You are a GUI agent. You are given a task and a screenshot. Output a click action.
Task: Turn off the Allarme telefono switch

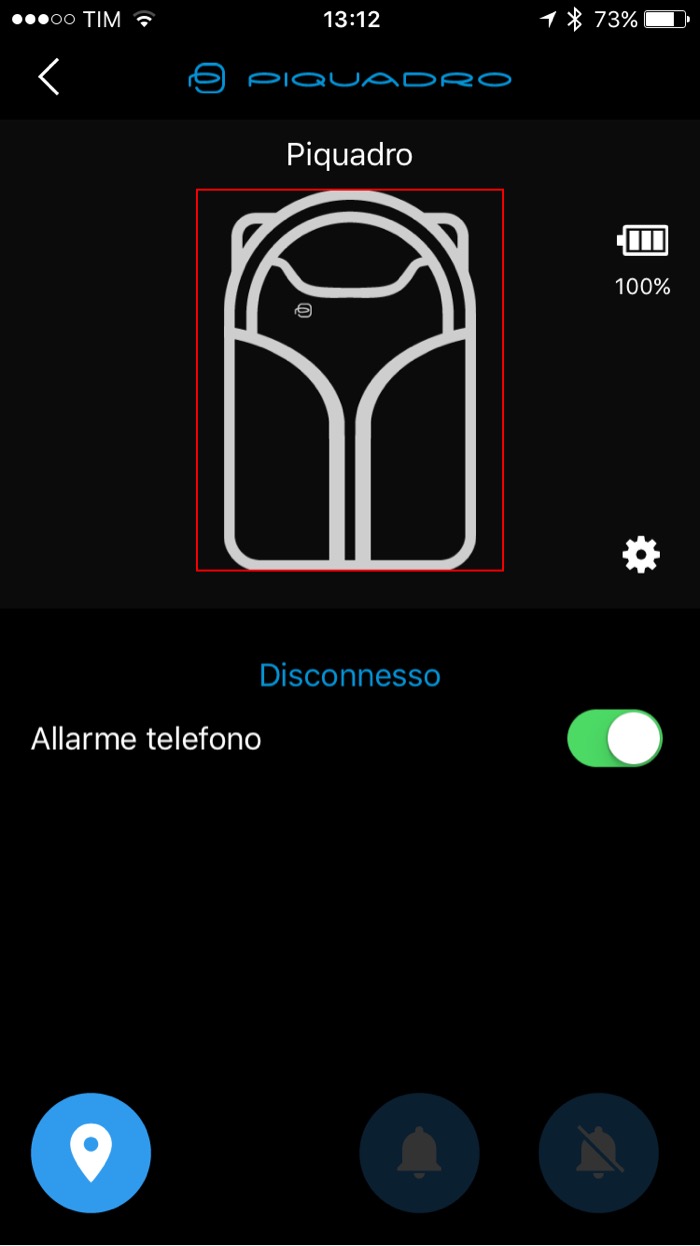pyautogui.click(x=614, y=739)
